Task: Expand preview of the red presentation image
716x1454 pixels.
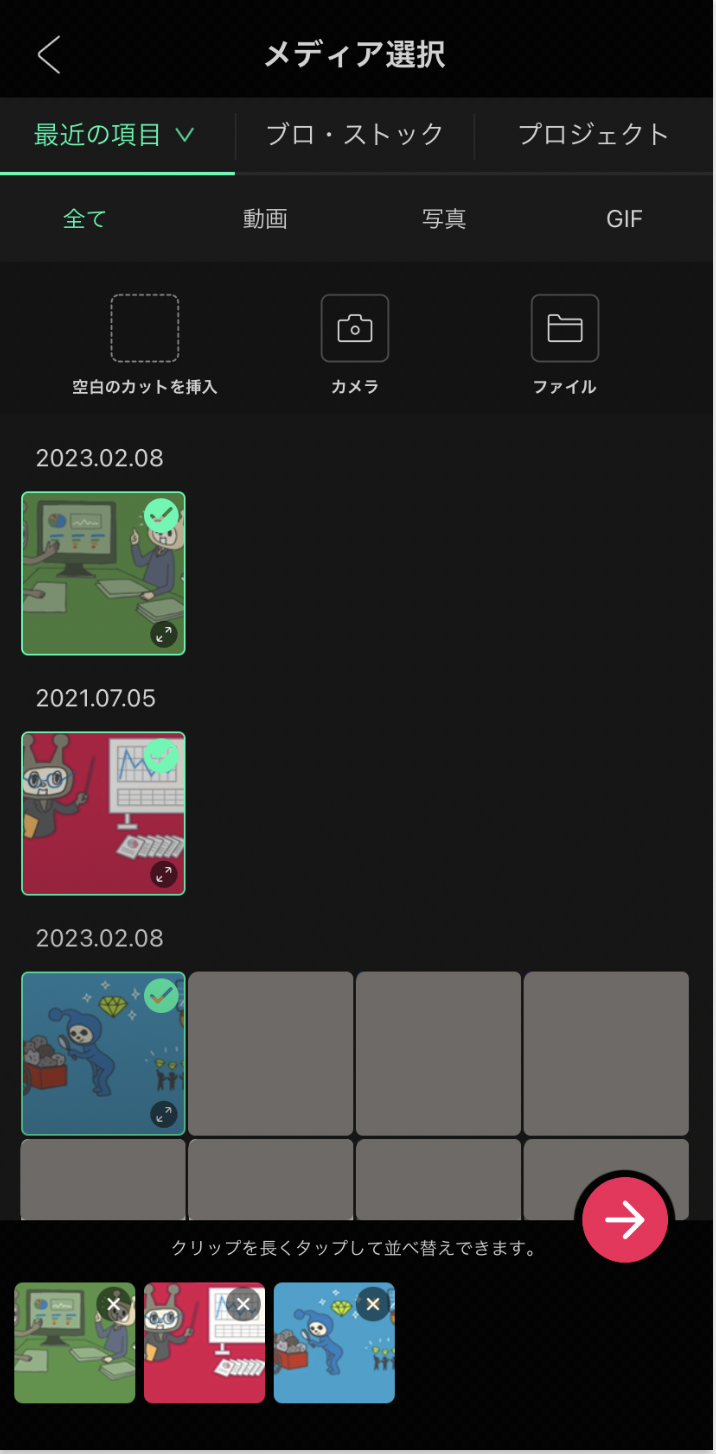Action: tap(163, 874)
